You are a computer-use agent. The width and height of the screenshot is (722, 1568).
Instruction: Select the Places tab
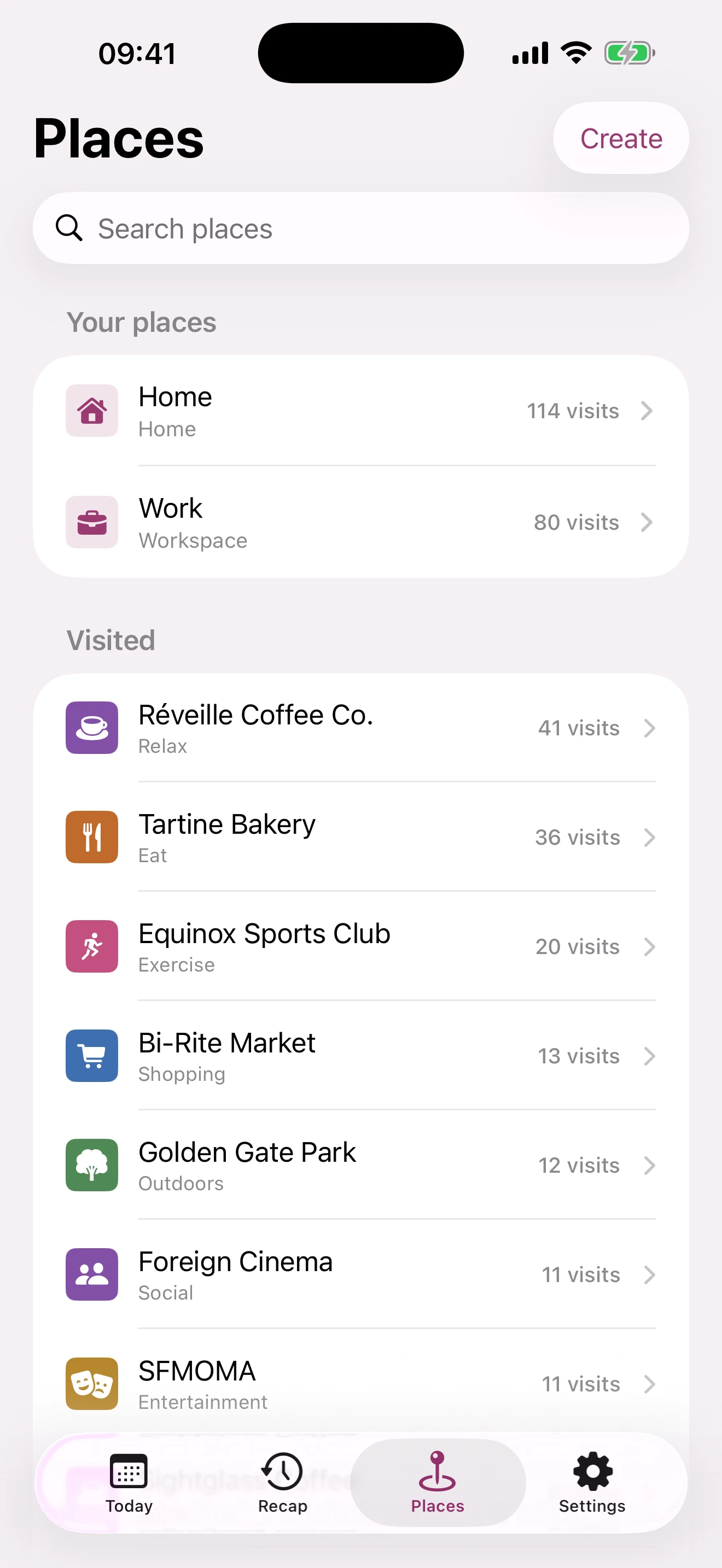(438, 1483)
